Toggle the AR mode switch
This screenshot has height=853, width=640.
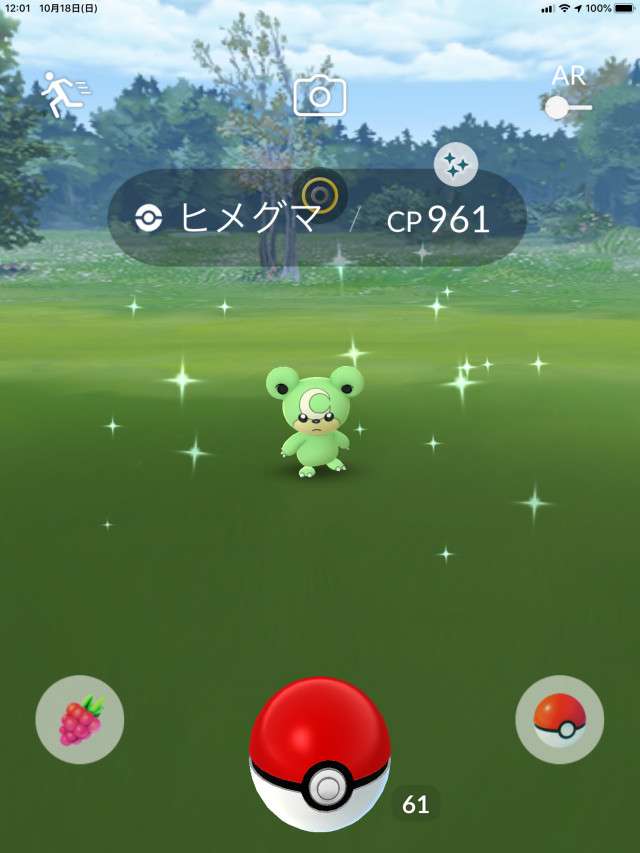568,105
